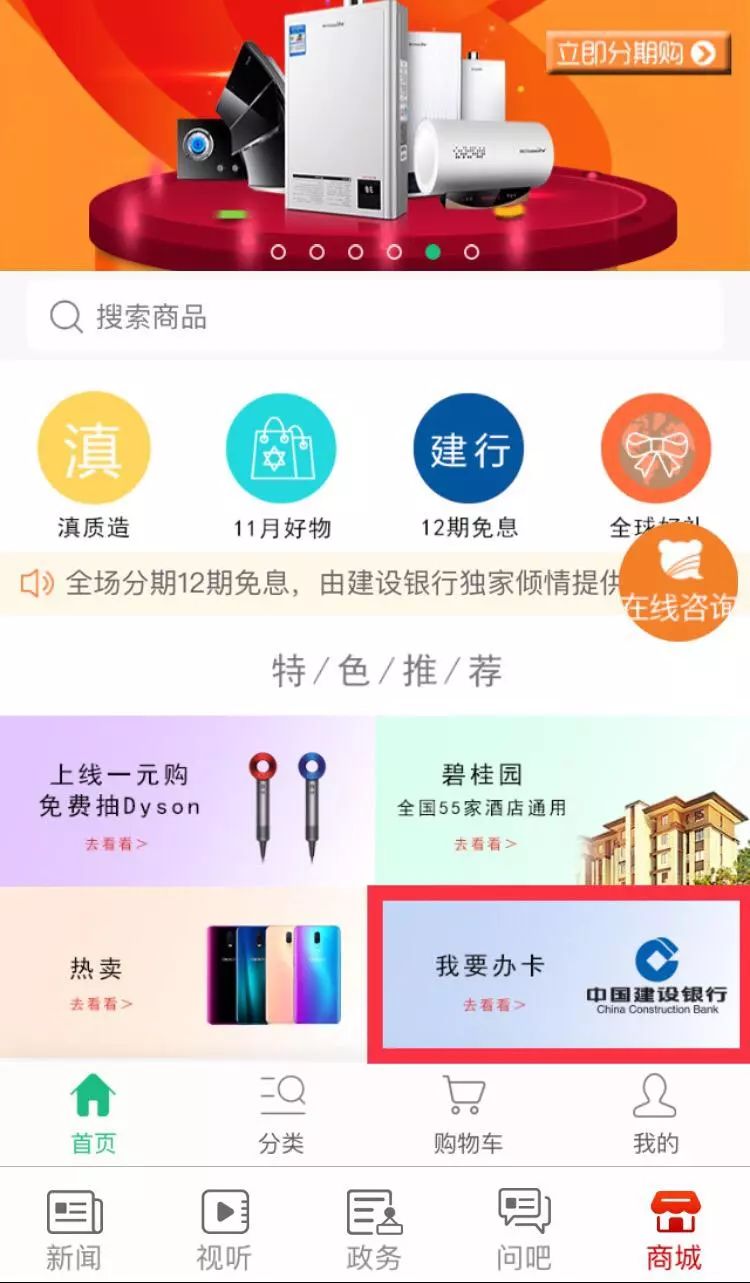Select the 建行 12期免息 icon

point(468,447)
